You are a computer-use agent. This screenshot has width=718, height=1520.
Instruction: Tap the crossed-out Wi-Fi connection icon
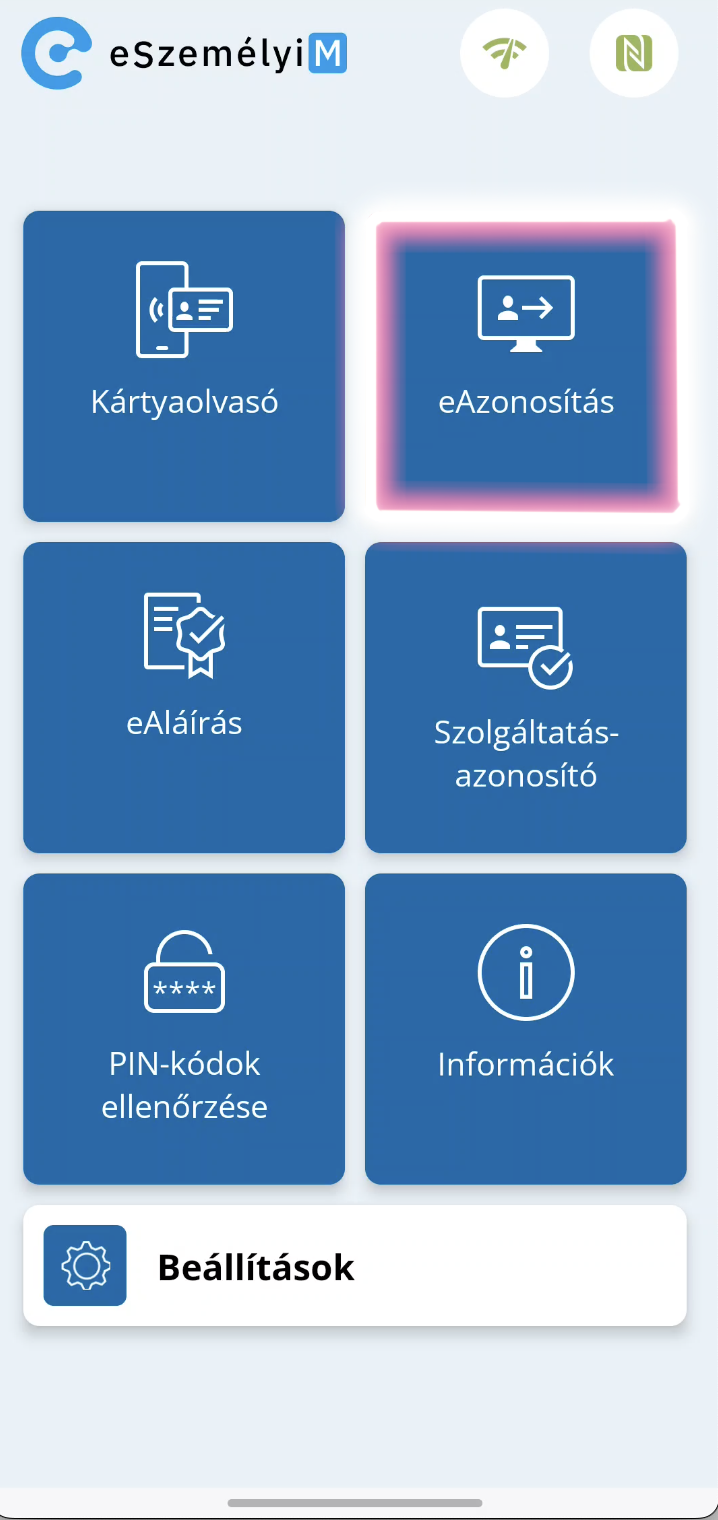click(504, 54)
